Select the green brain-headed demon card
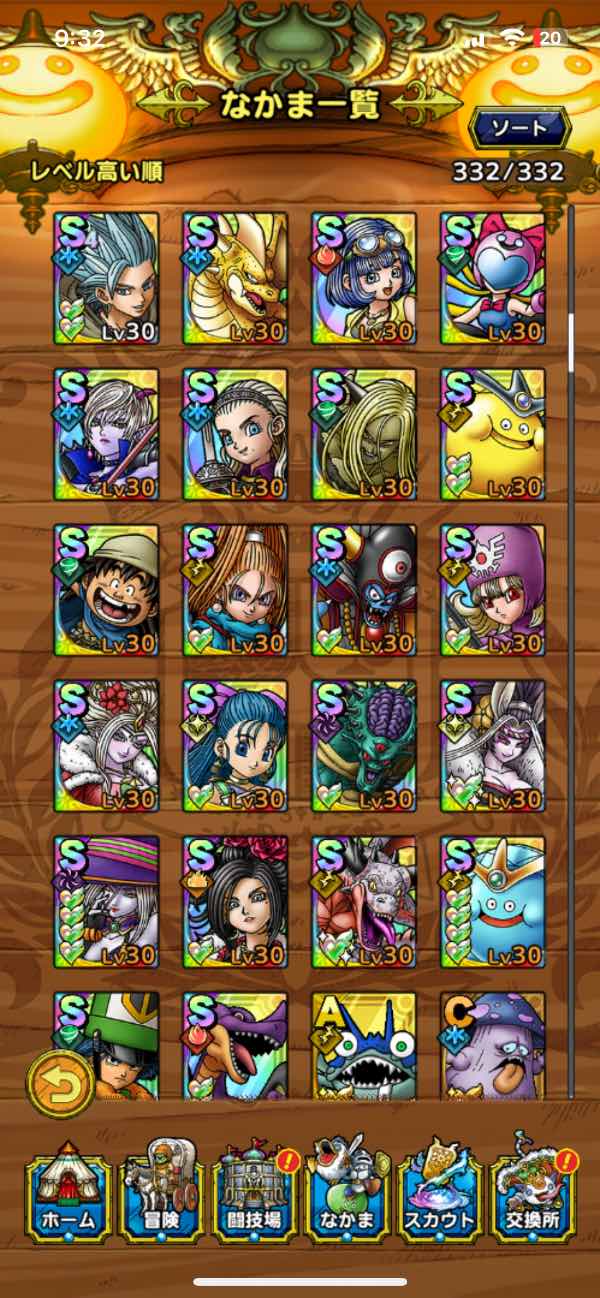The image size is (600, 1298). [x=364, y=746]
